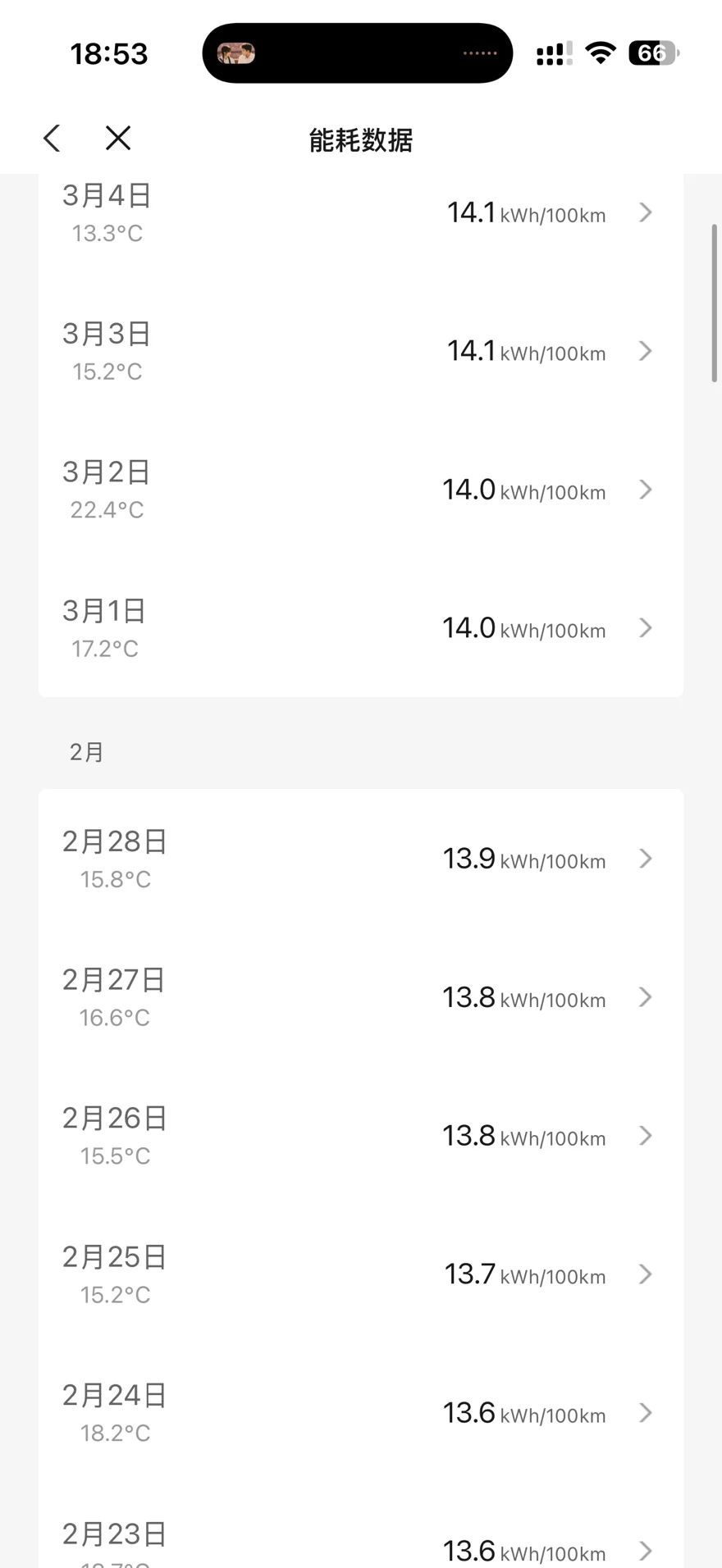Screen dimensions: 722x1568
Task: View details for 3月2日
Action: point(361,490)
